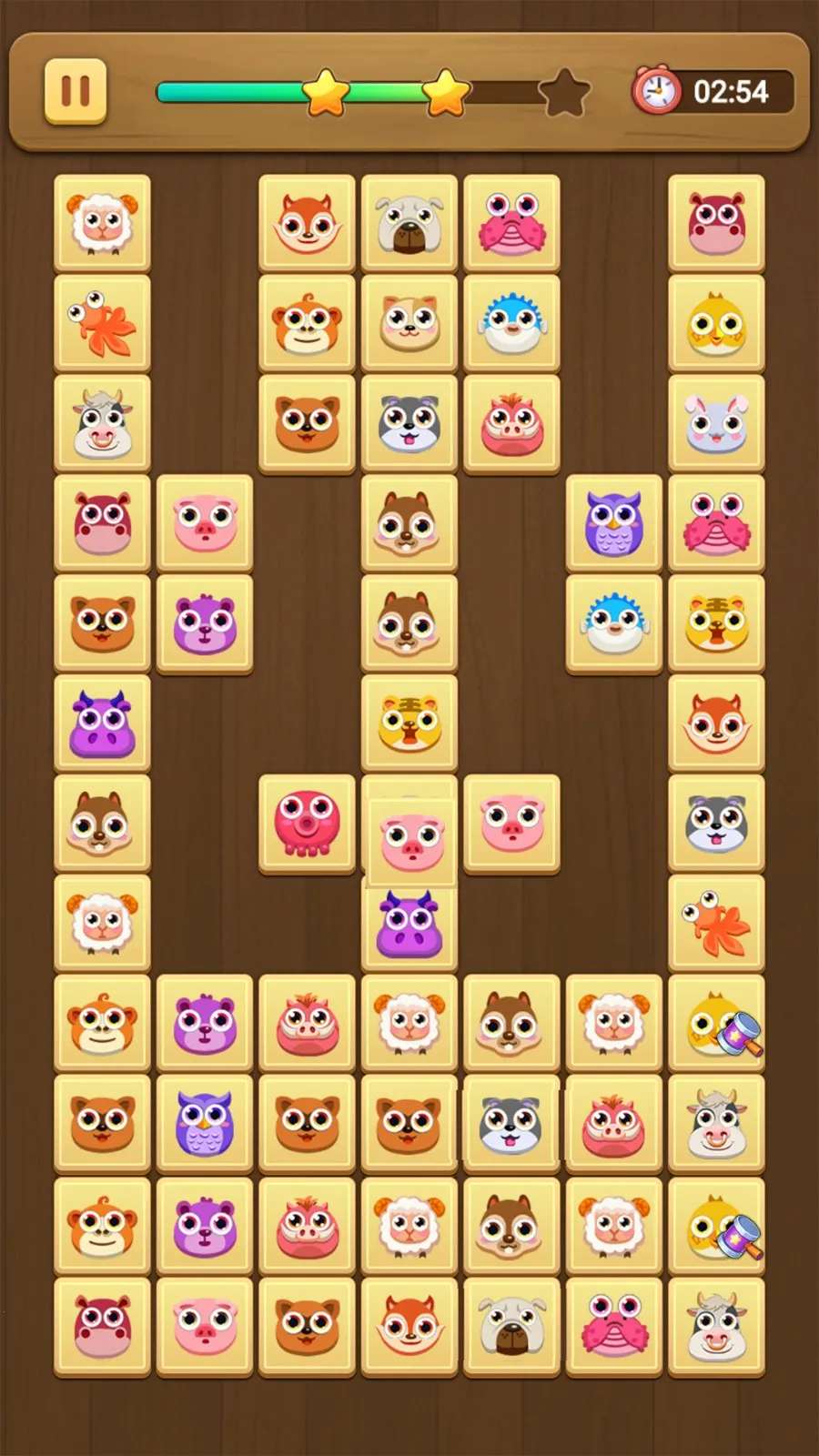Tap the blue-grey rabbit tile

click(x=716, y=423)
